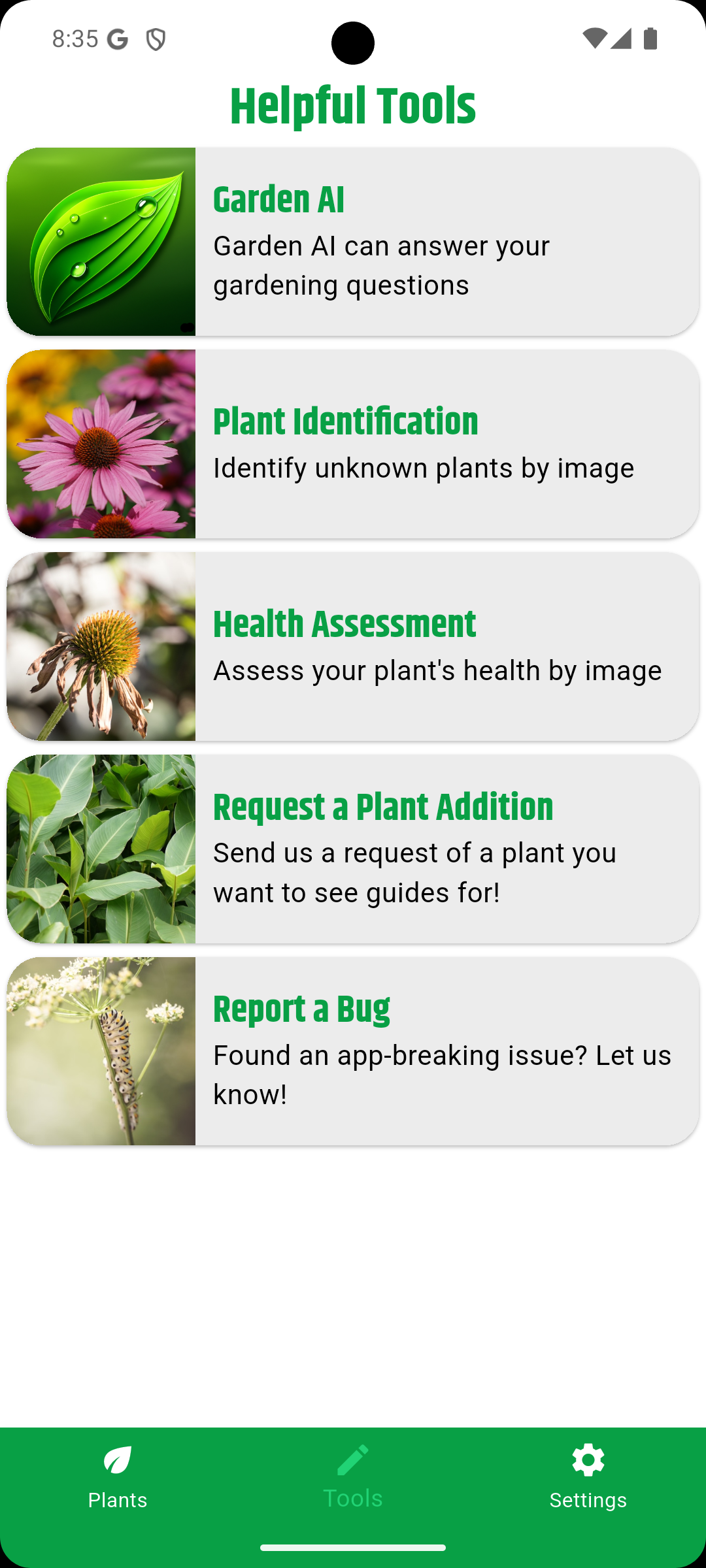
Task: Select the Health Assessment card
Action: click(353, 647)
